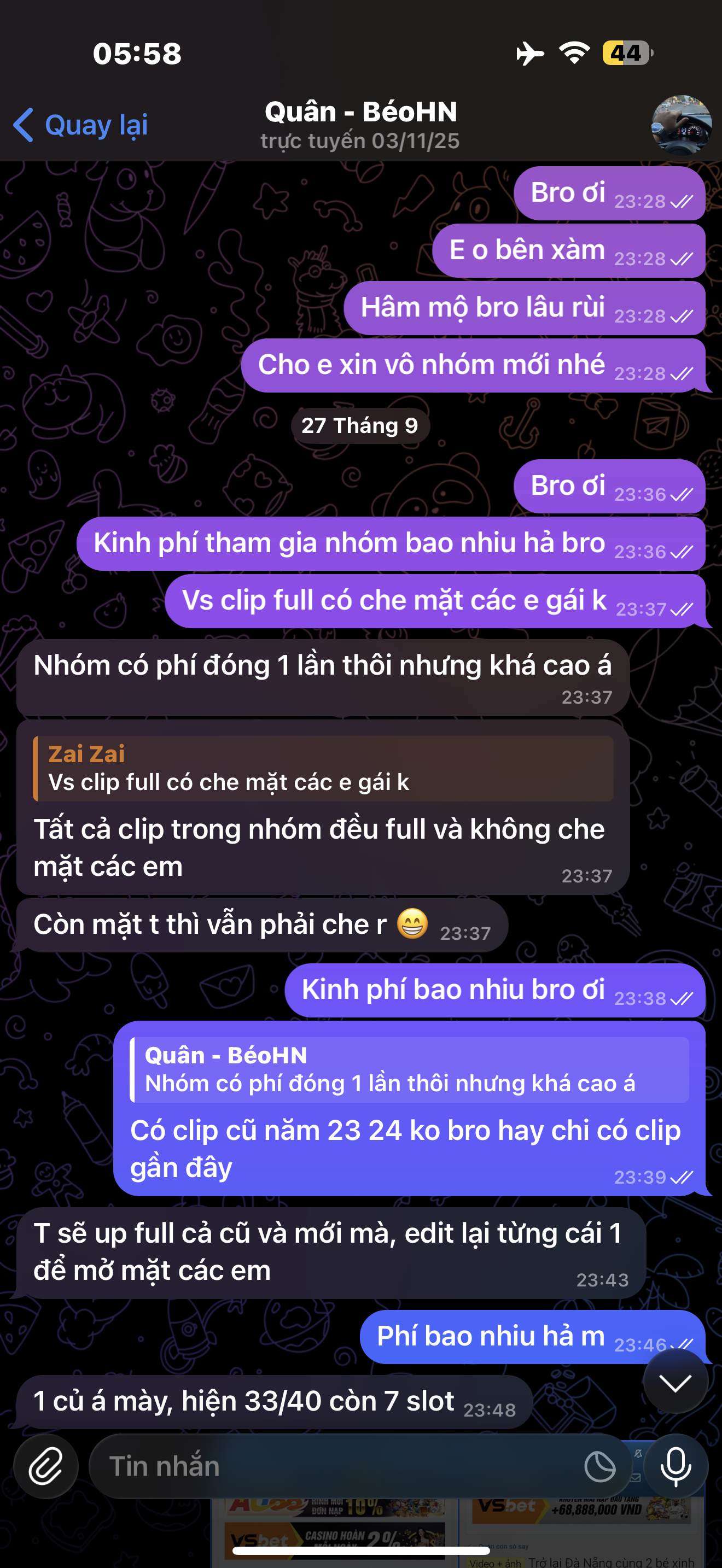Go back with Quay lại
Viewport: 722px width, 1568px height.
point(81,125)
